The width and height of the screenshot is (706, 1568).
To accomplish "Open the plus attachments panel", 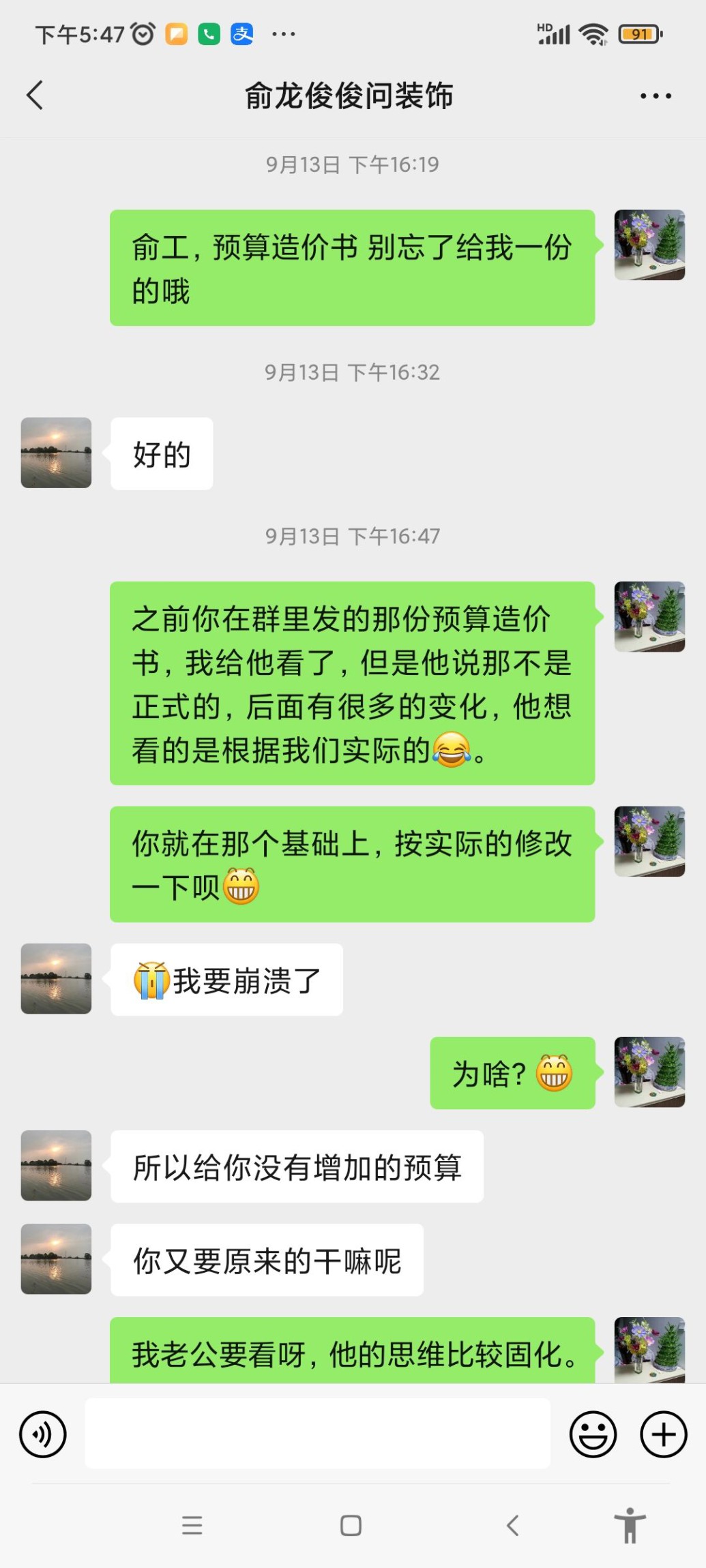I will (x=663, y=1434).
